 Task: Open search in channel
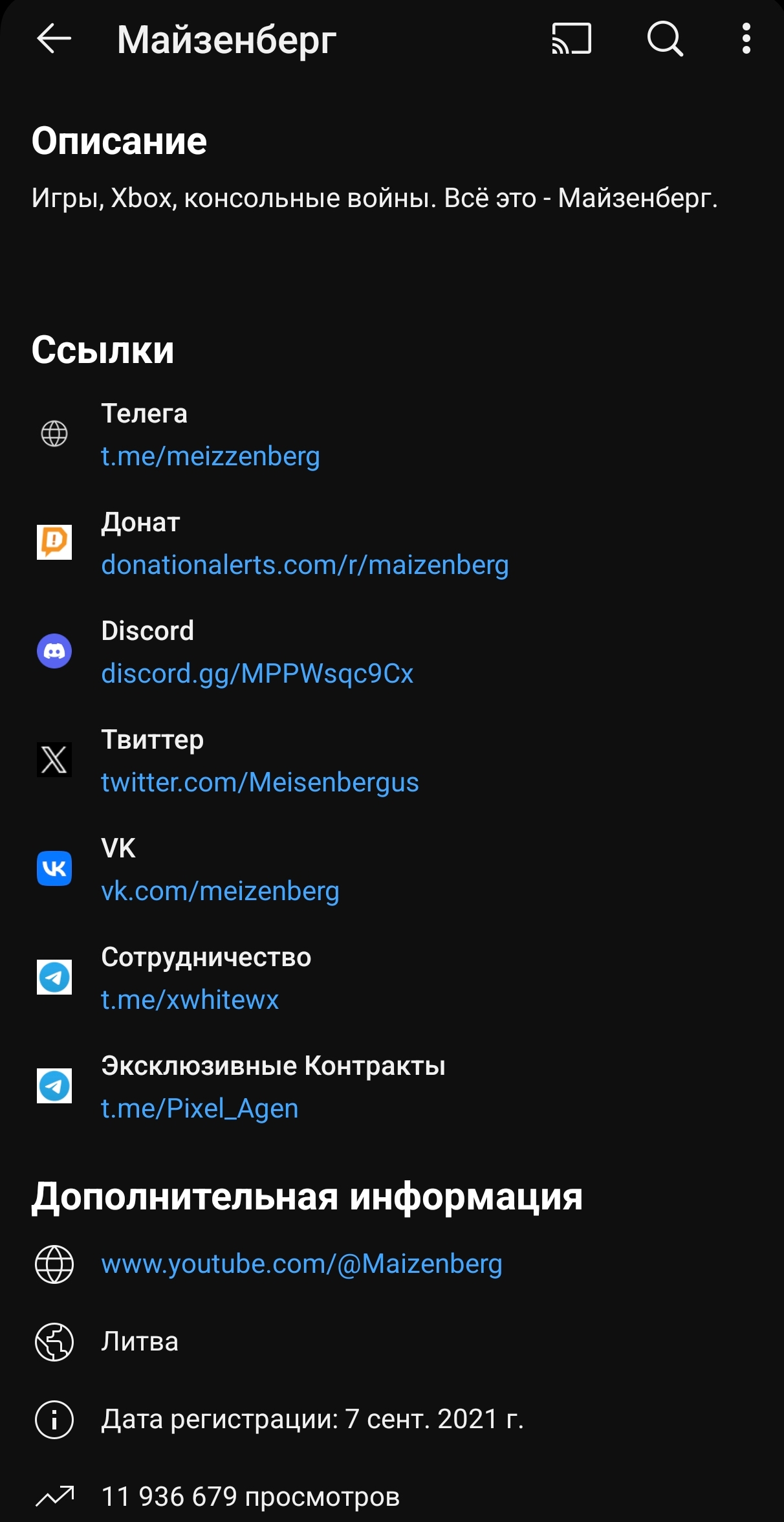tap(665, 39)
